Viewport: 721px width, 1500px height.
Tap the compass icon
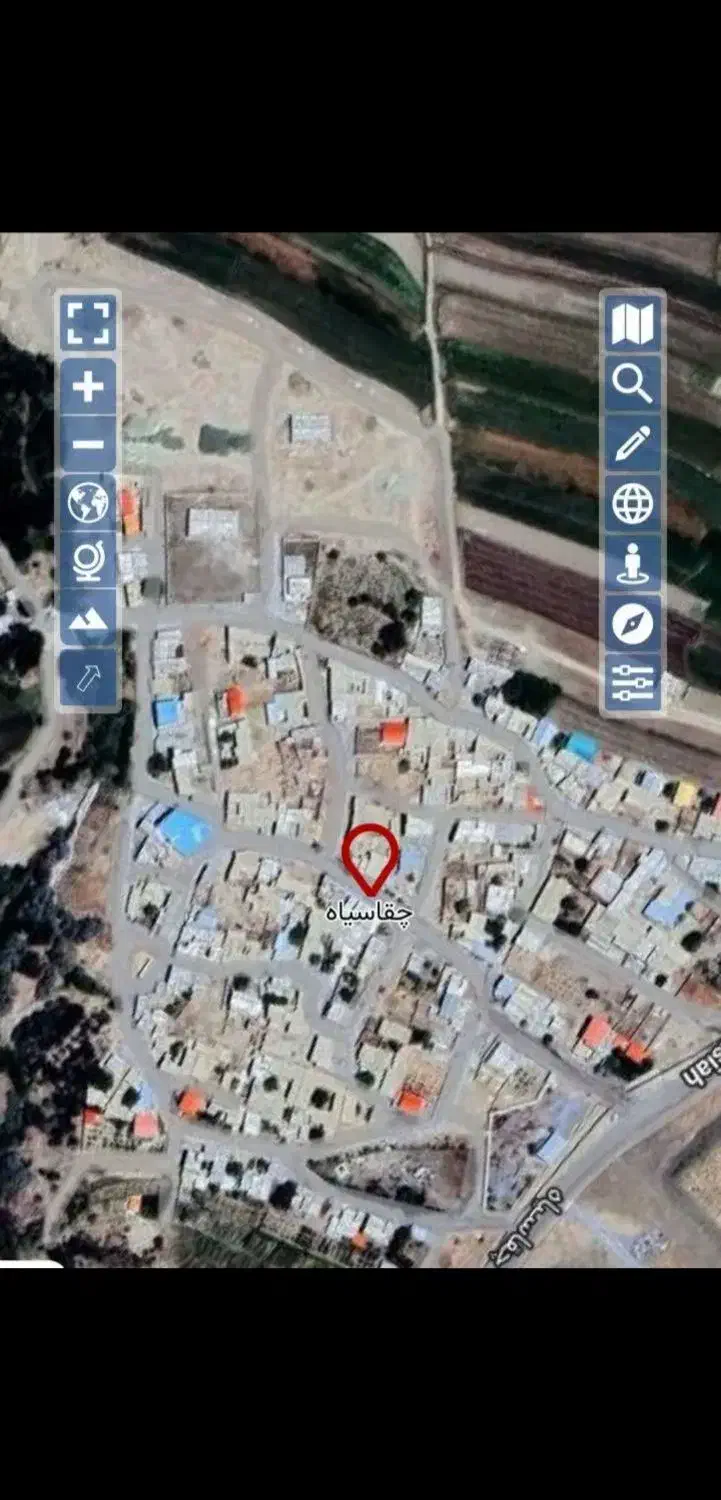(633, 624)
